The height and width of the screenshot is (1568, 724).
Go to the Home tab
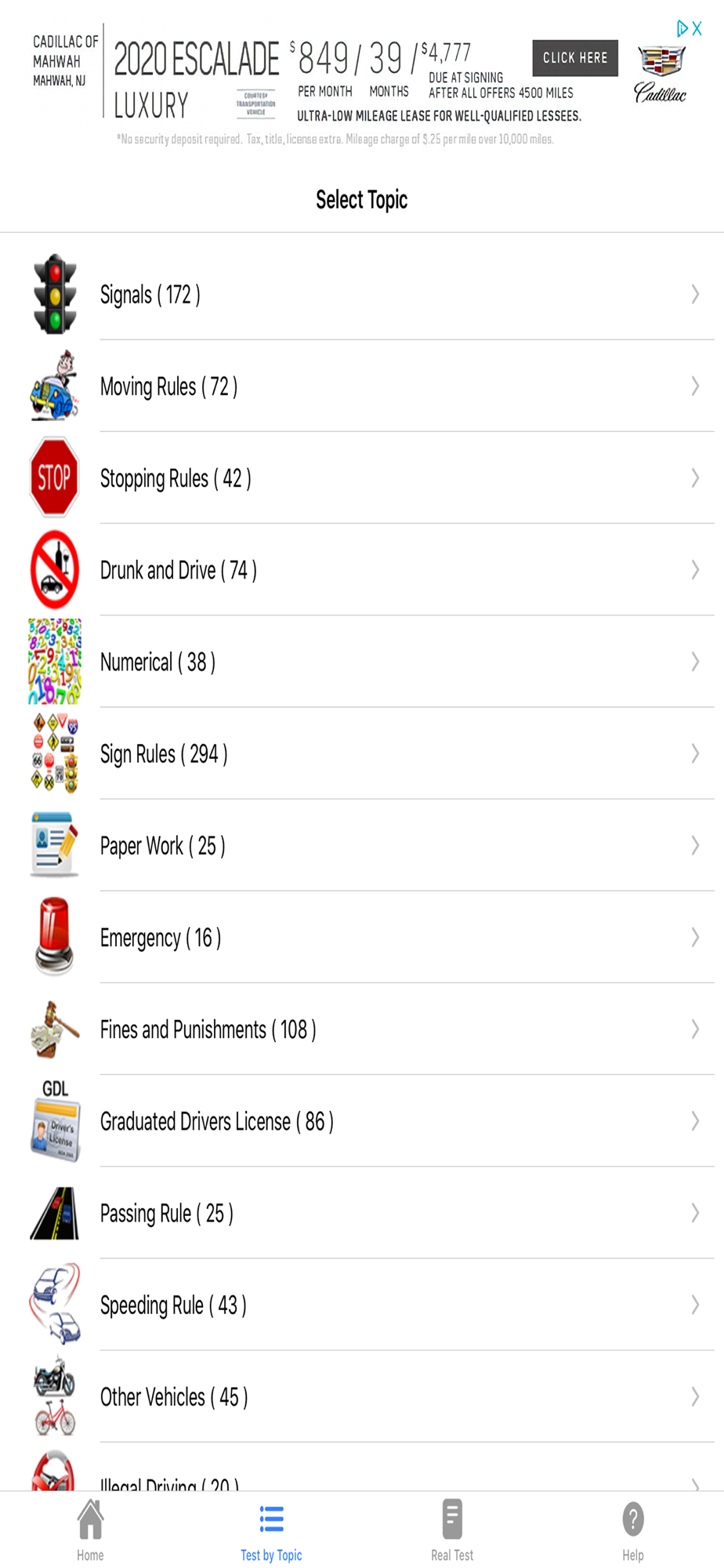point(90,1529)
